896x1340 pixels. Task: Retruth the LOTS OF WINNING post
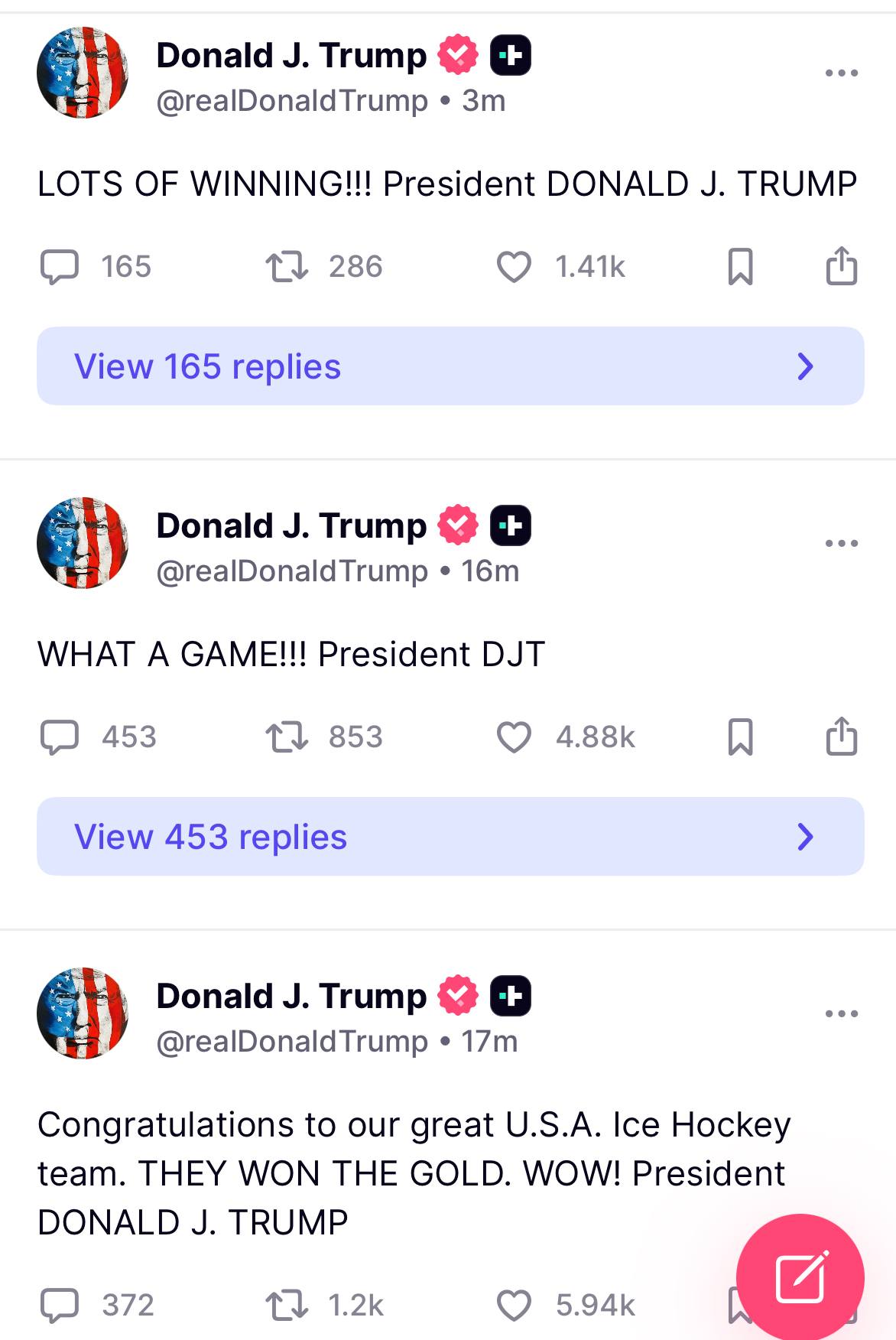coord(287,267)
